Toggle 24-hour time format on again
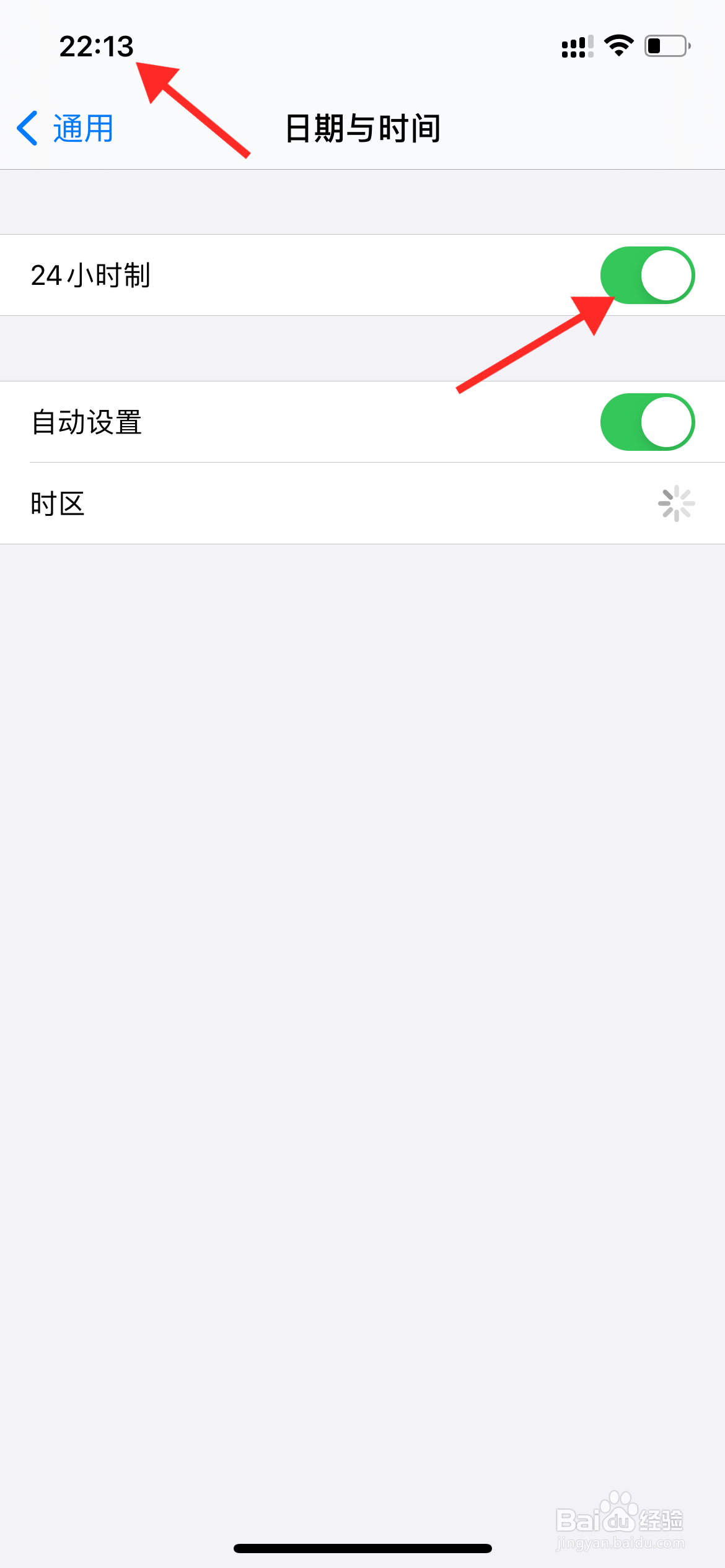This screenshot has width=725, height=1568. click(x=649, y=276)
